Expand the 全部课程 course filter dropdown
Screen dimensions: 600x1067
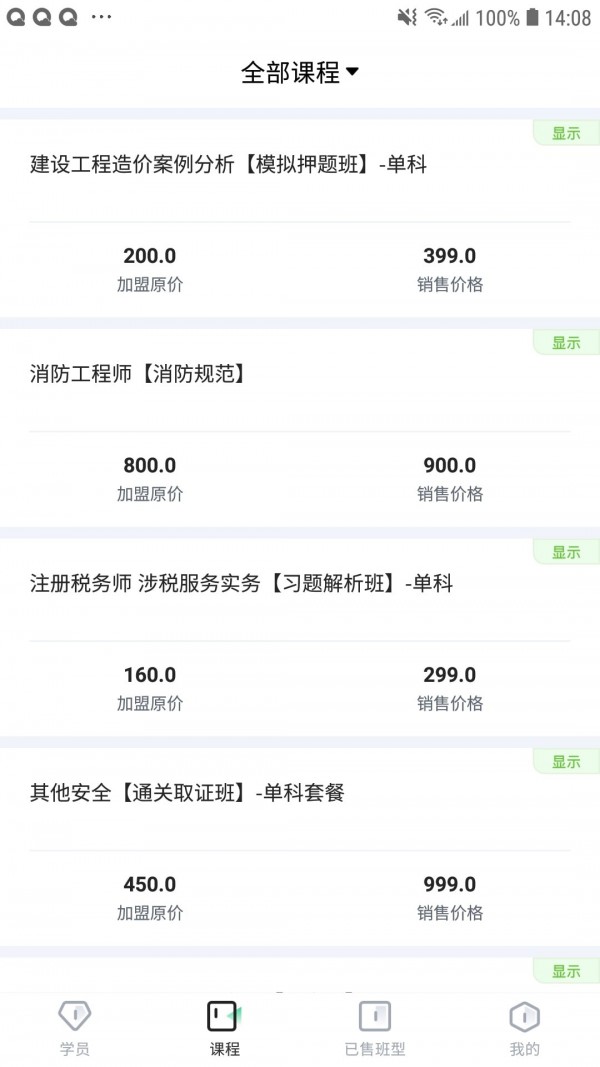click(x=300, y=73)
